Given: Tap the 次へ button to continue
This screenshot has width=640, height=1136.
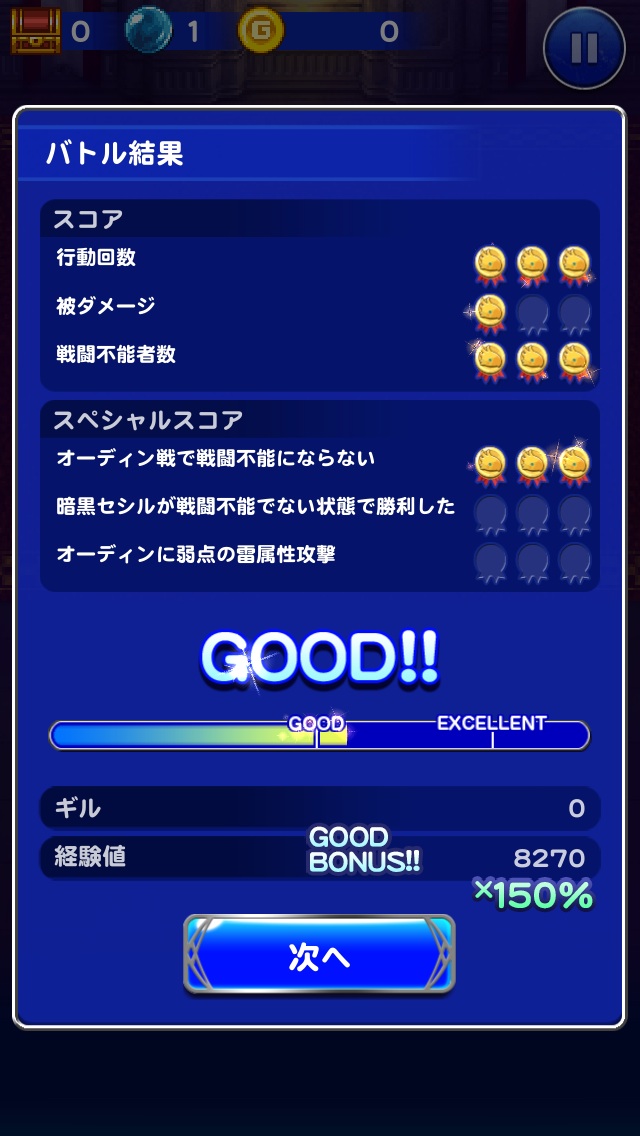Looking at the screenshot, I should click(x=319, y=955).
